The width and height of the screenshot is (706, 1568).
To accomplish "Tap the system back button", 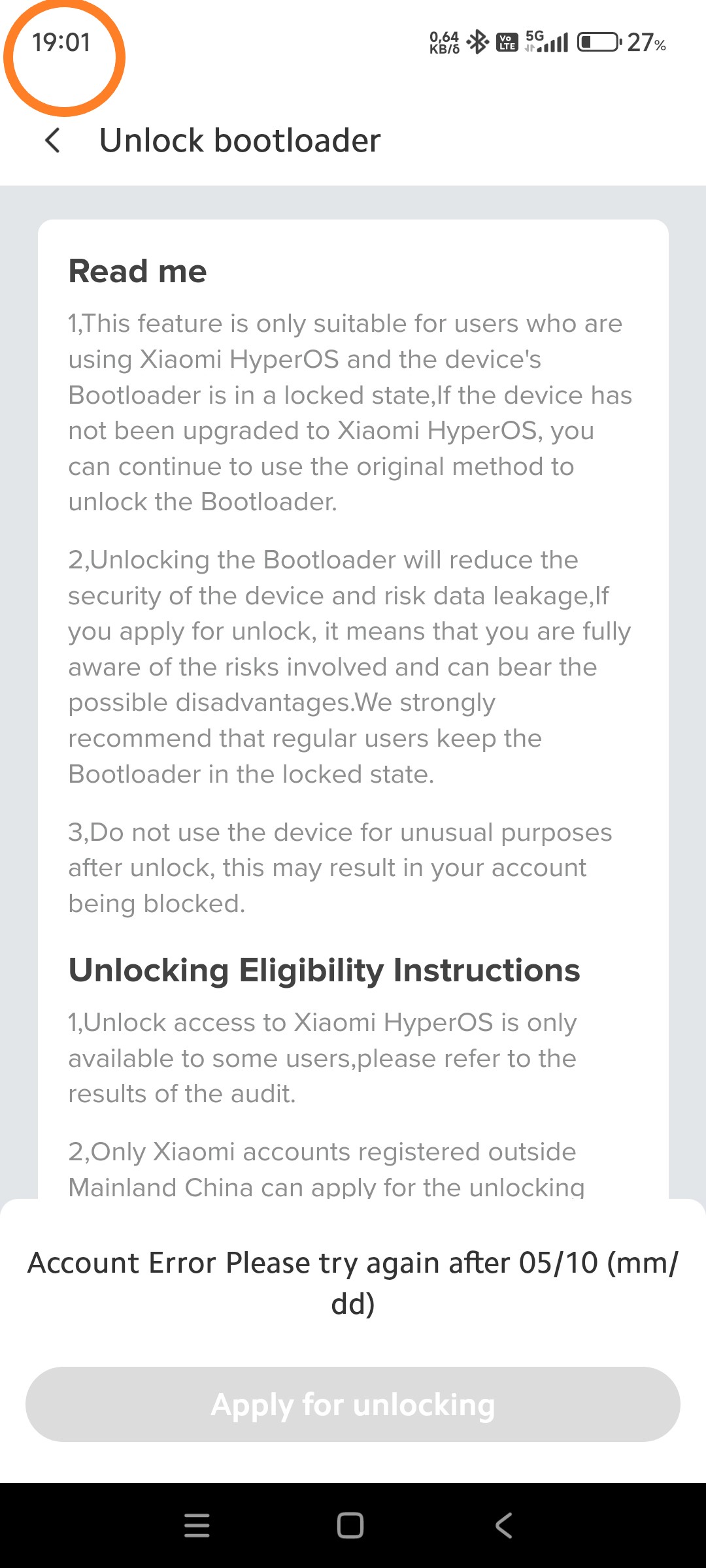I will [504, 1526].
